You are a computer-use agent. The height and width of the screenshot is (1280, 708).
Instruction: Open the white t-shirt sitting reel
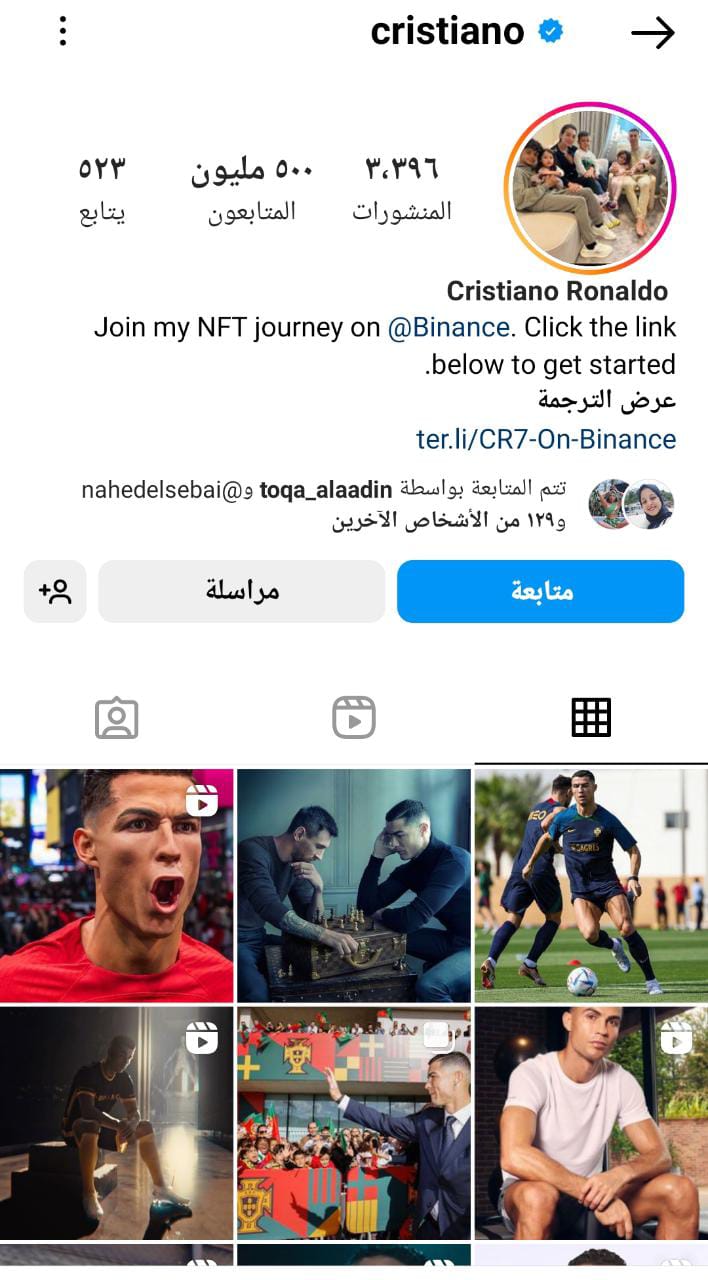point(590,1123)
